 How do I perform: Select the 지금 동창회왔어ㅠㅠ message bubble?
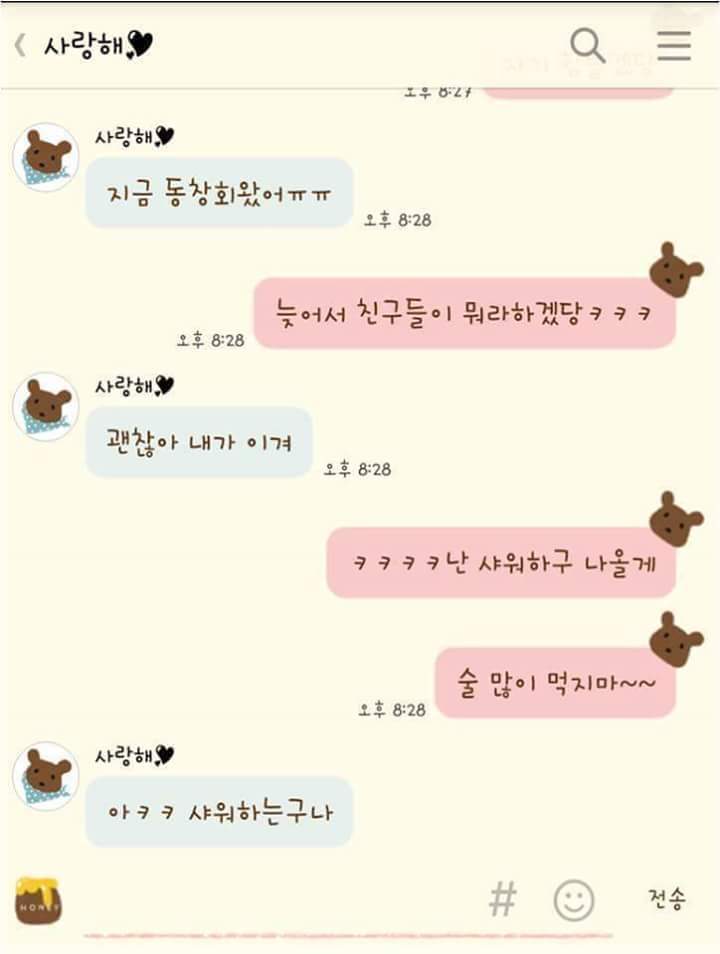[218, 191]
